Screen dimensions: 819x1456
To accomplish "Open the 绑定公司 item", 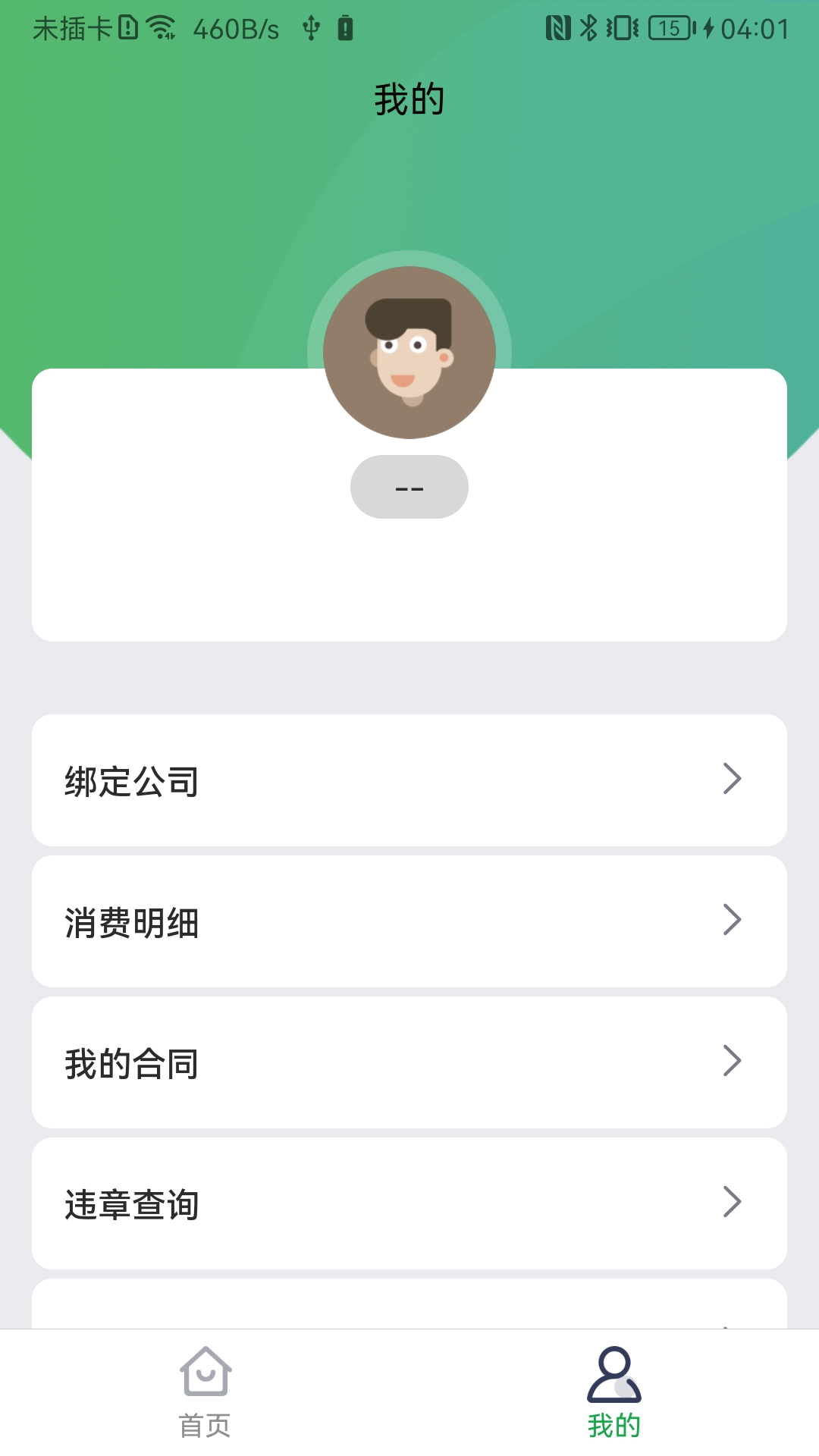I will click(409, 778).
